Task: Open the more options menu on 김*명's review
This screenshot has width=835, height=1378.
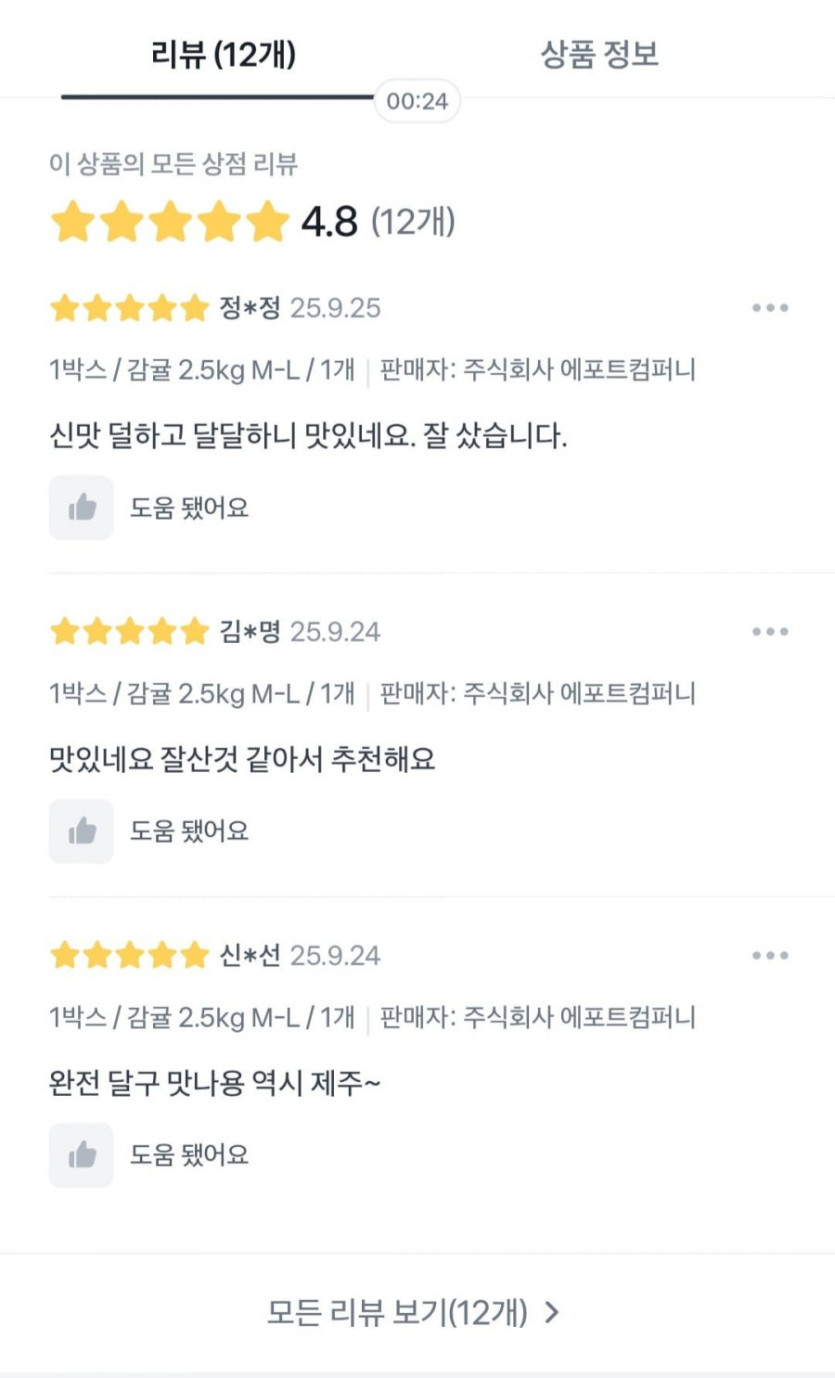Action: tap(770, 632)
